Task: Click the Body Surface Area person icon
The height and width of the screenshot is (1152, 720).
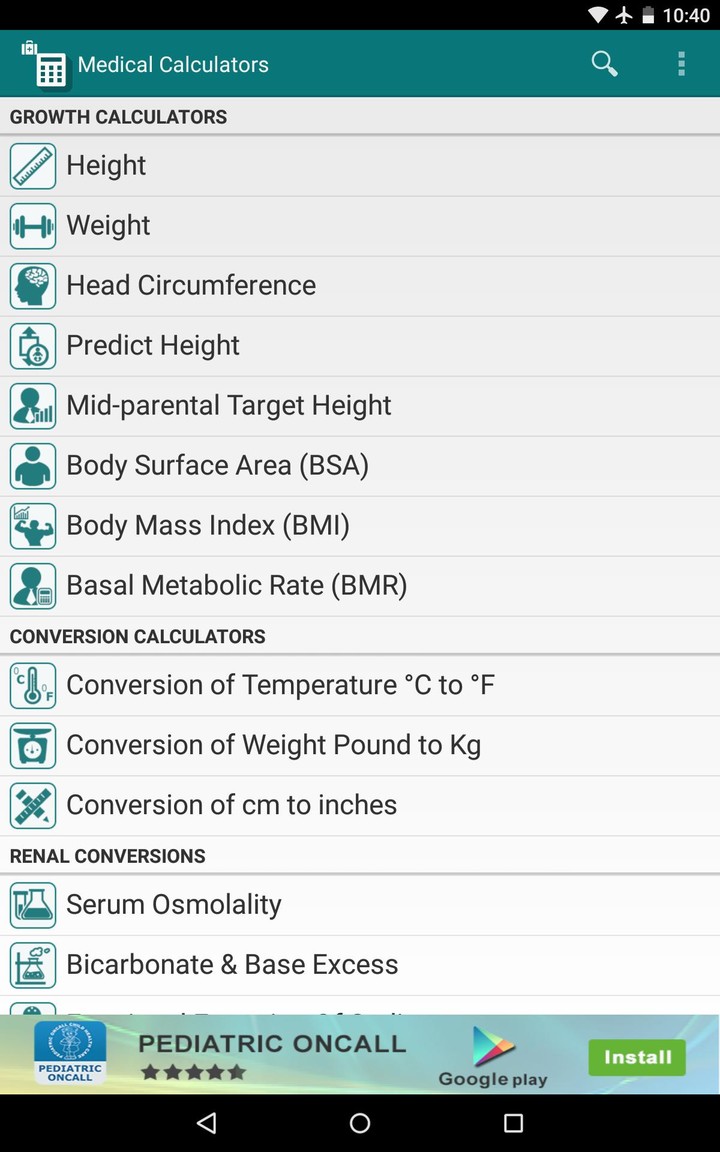Action: click(32, 466)
